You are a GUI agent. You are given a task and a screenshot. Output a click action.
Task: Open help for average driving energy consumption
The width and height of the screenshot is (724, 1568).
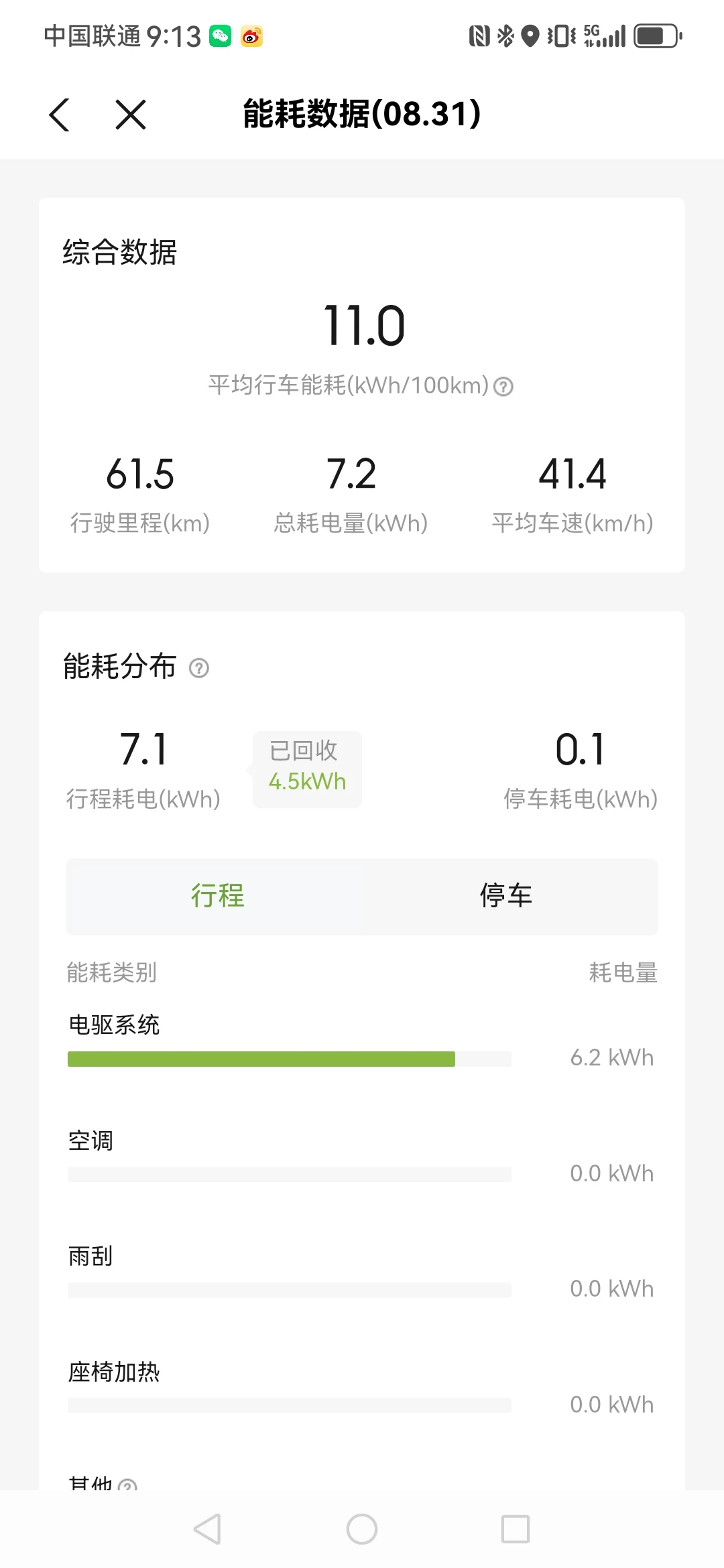click(503, 387)
